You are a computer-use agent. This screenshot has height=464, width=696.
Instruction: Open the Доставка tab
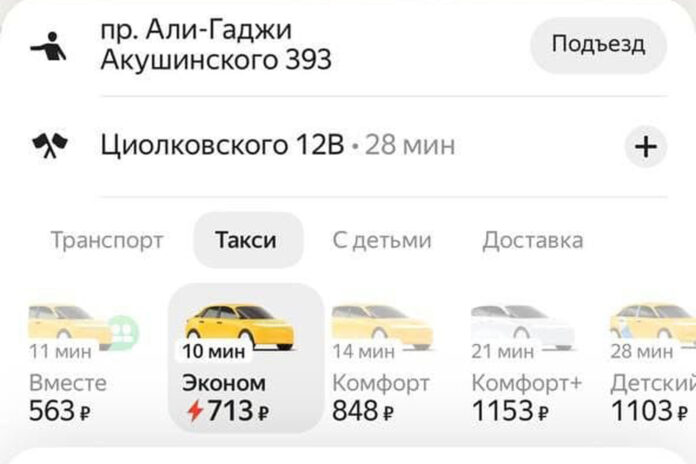click(532, 241)
